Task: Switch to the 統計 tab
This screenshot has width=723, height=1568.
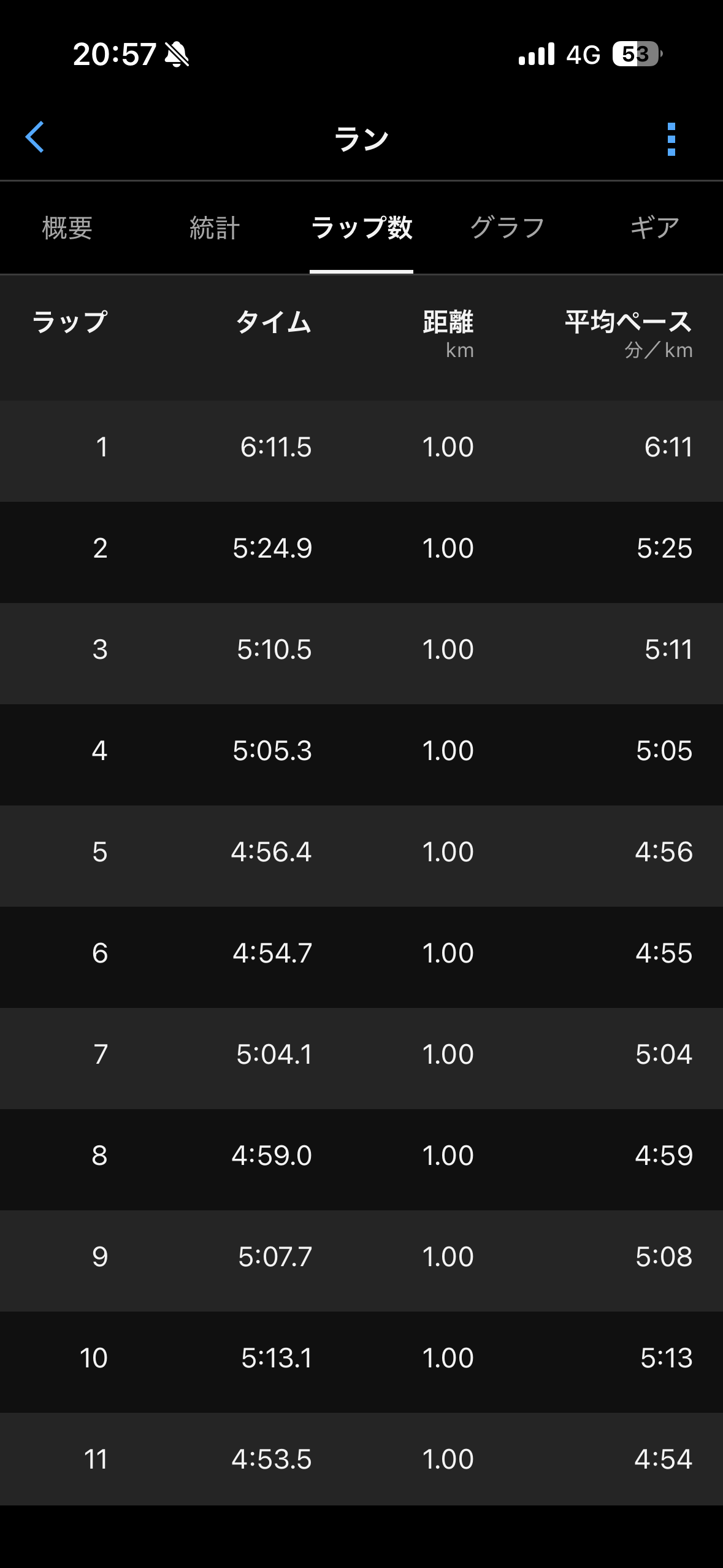Action: click(x=215, y=228)
